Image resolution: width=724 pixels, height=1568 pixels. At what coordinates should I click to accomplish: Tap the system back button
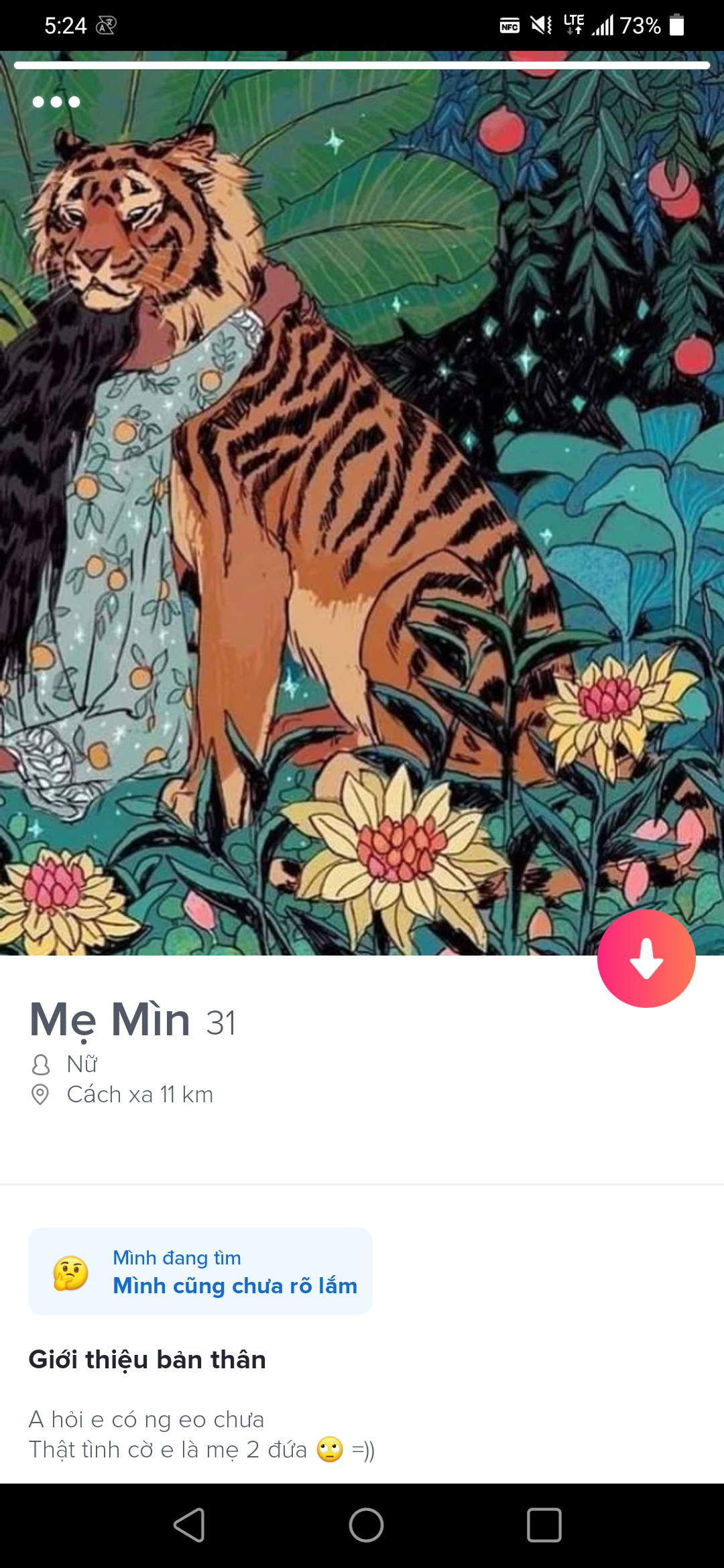(189, 1525)
